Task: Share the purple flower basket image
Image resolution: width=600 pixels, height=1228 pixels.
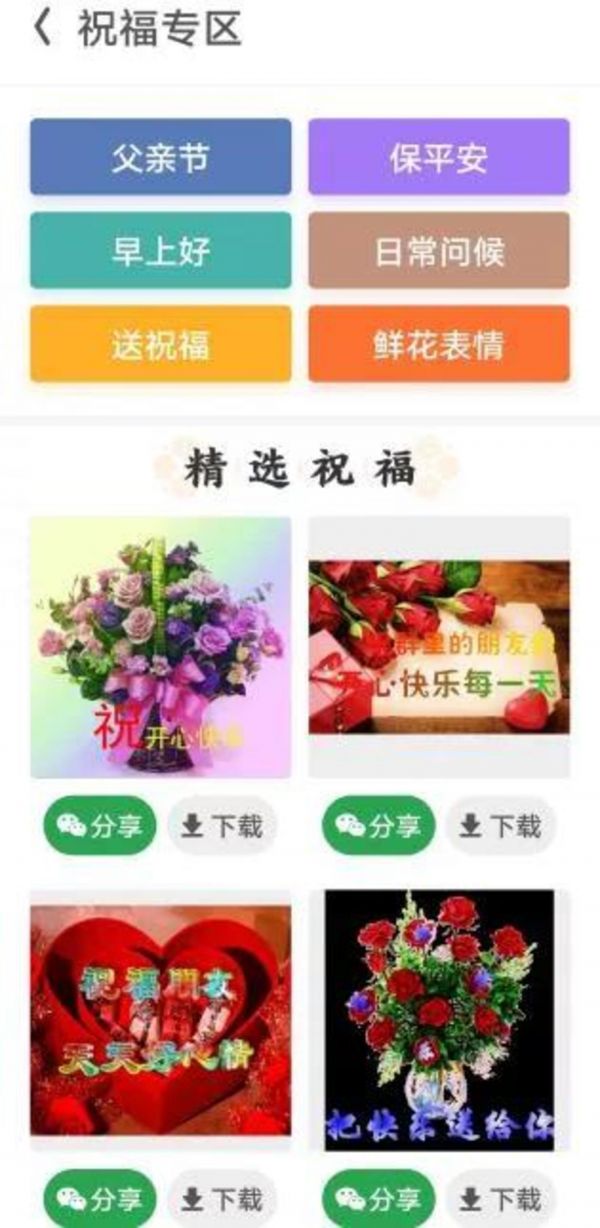Action: click(100, 826)
